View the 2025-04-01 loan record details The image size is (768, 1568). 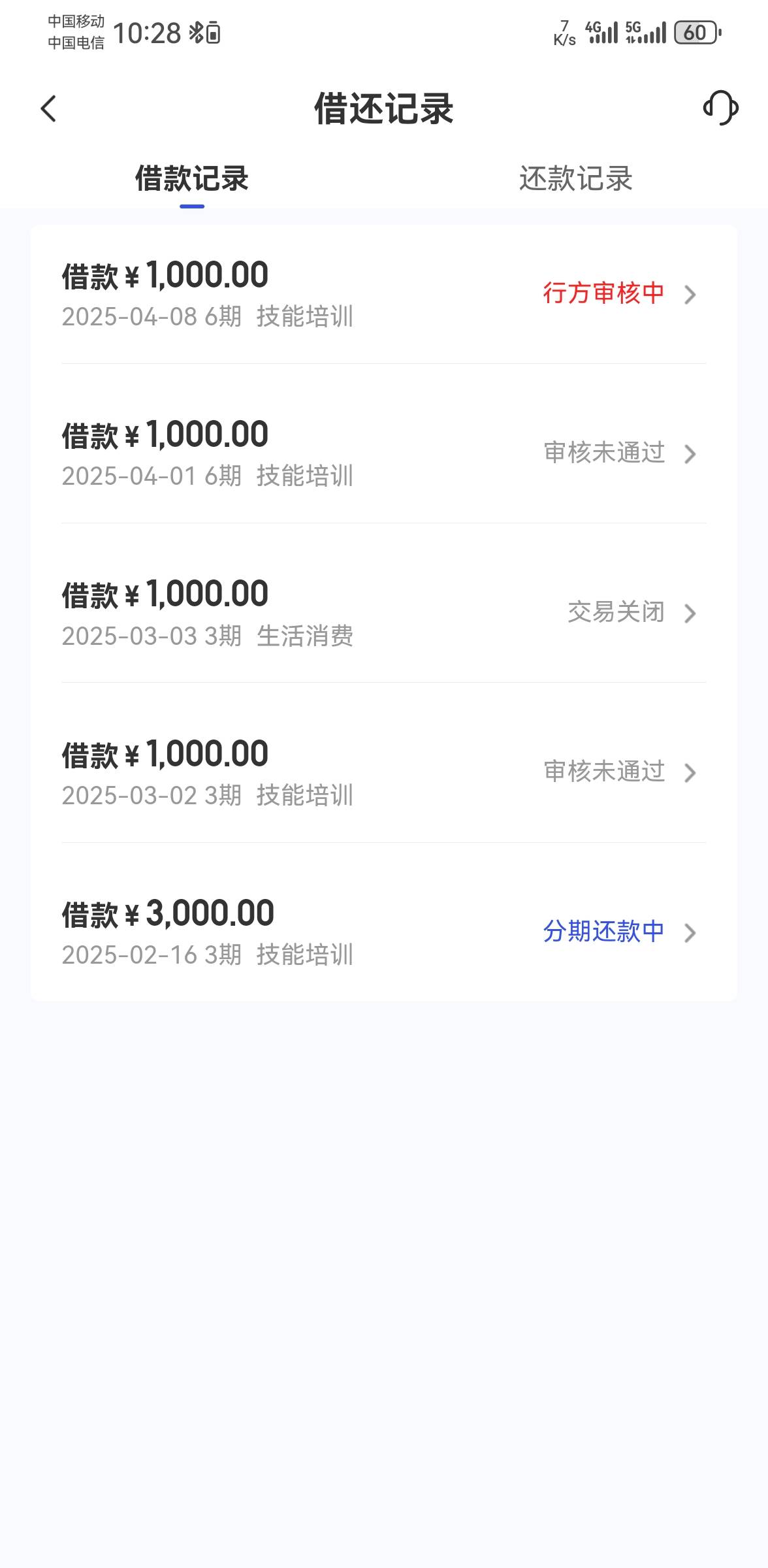point(383,454)
